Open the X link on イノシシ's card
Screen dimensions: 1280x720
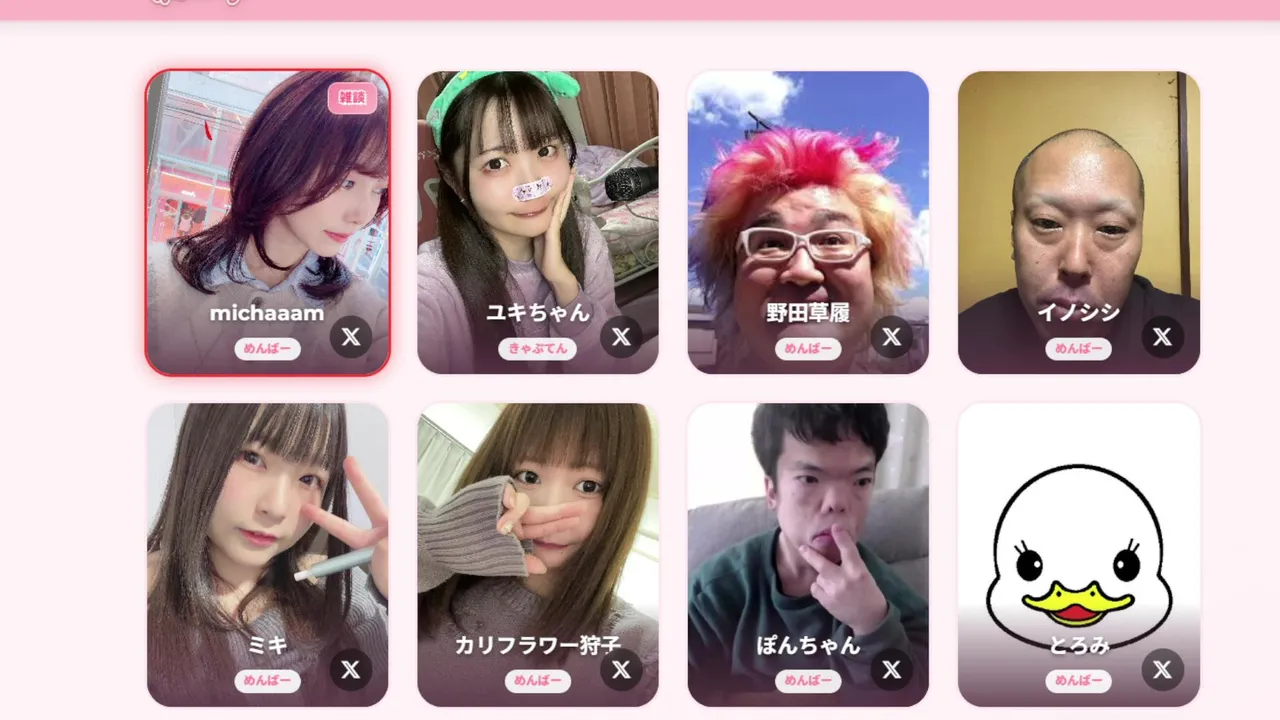click(x=1162, y=337)
